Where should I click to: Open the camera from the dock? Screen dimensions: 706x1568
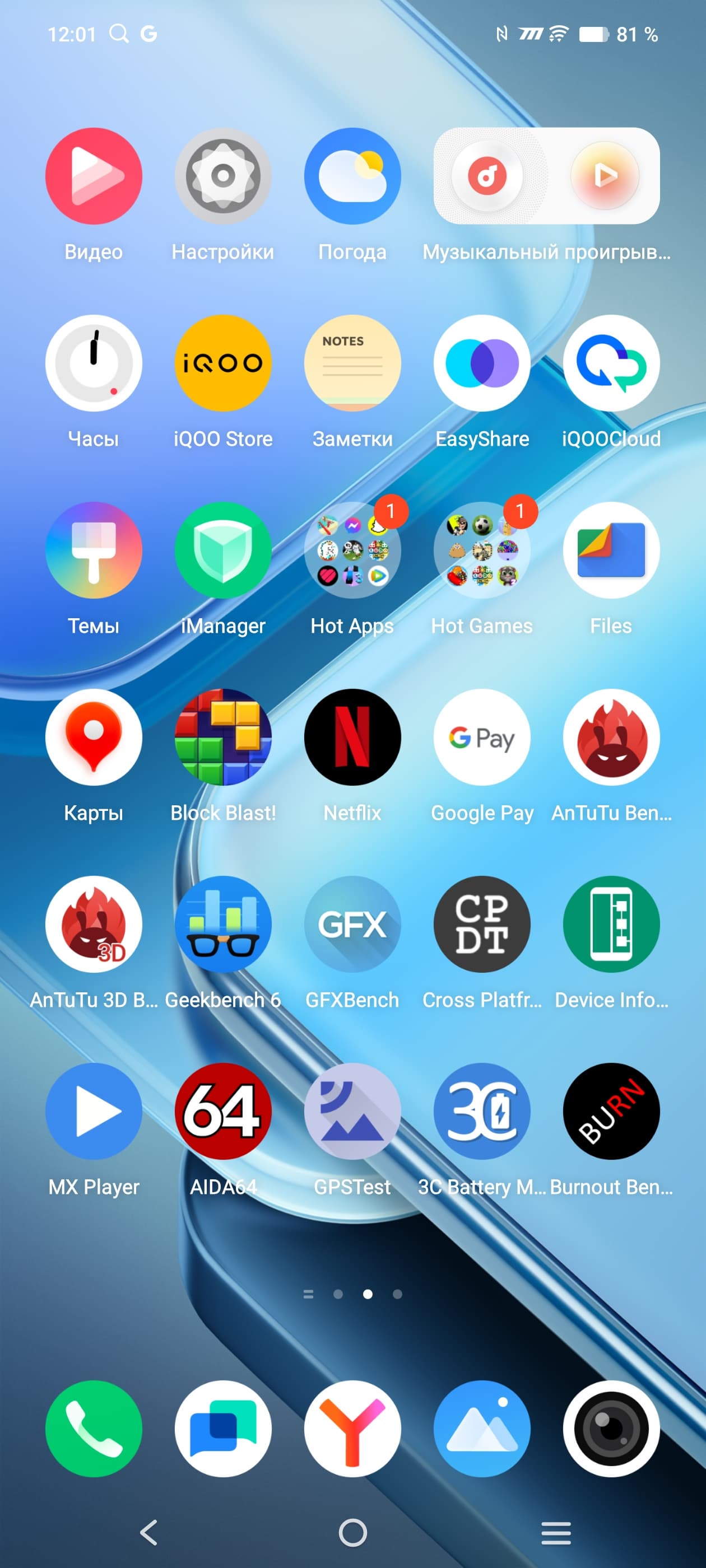coord(611,1429)
